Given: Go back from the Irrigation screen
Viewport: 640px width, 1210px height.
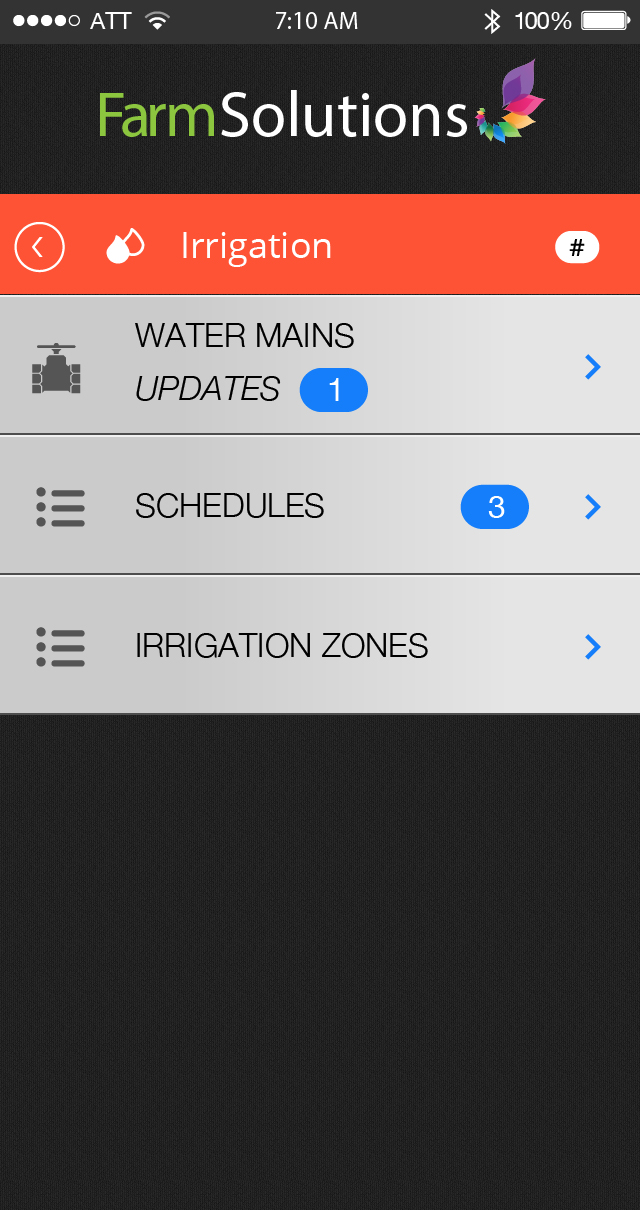Looking at the screenshot, I should coord(40,247).
